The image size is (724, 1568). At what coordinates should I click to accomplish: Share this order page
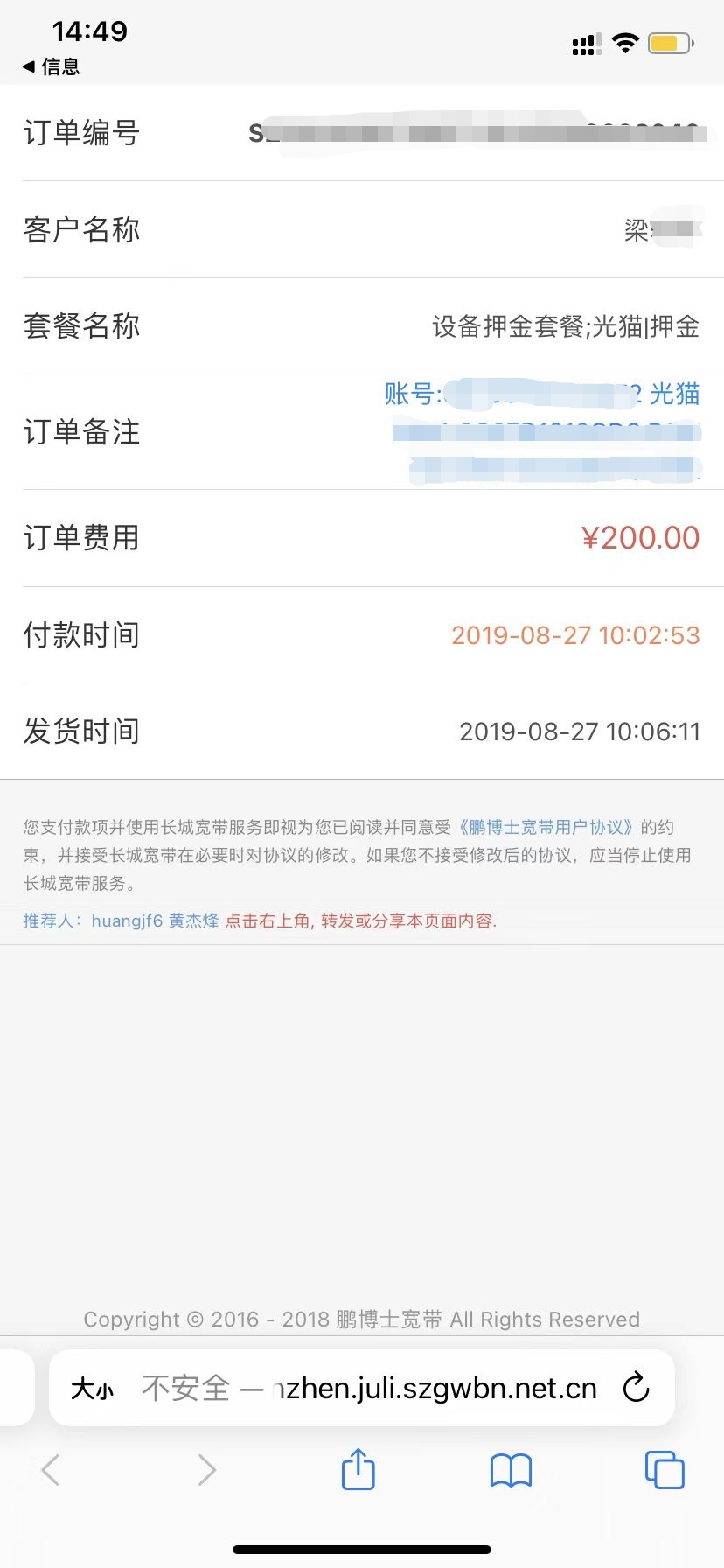[x=358, y=1469]
